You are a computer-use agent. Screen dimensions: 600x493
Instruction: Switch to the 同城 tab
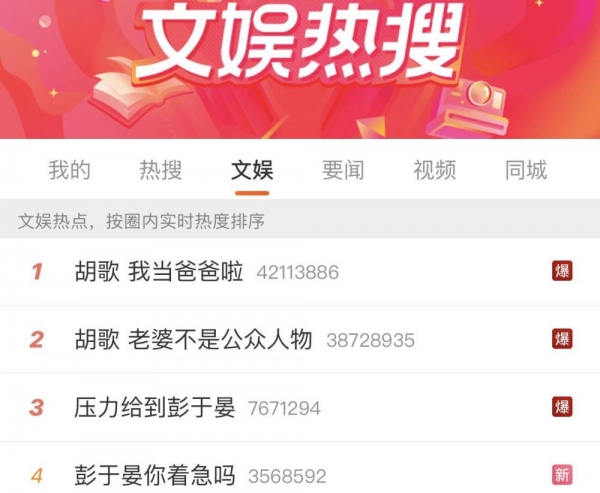[526, 170]
